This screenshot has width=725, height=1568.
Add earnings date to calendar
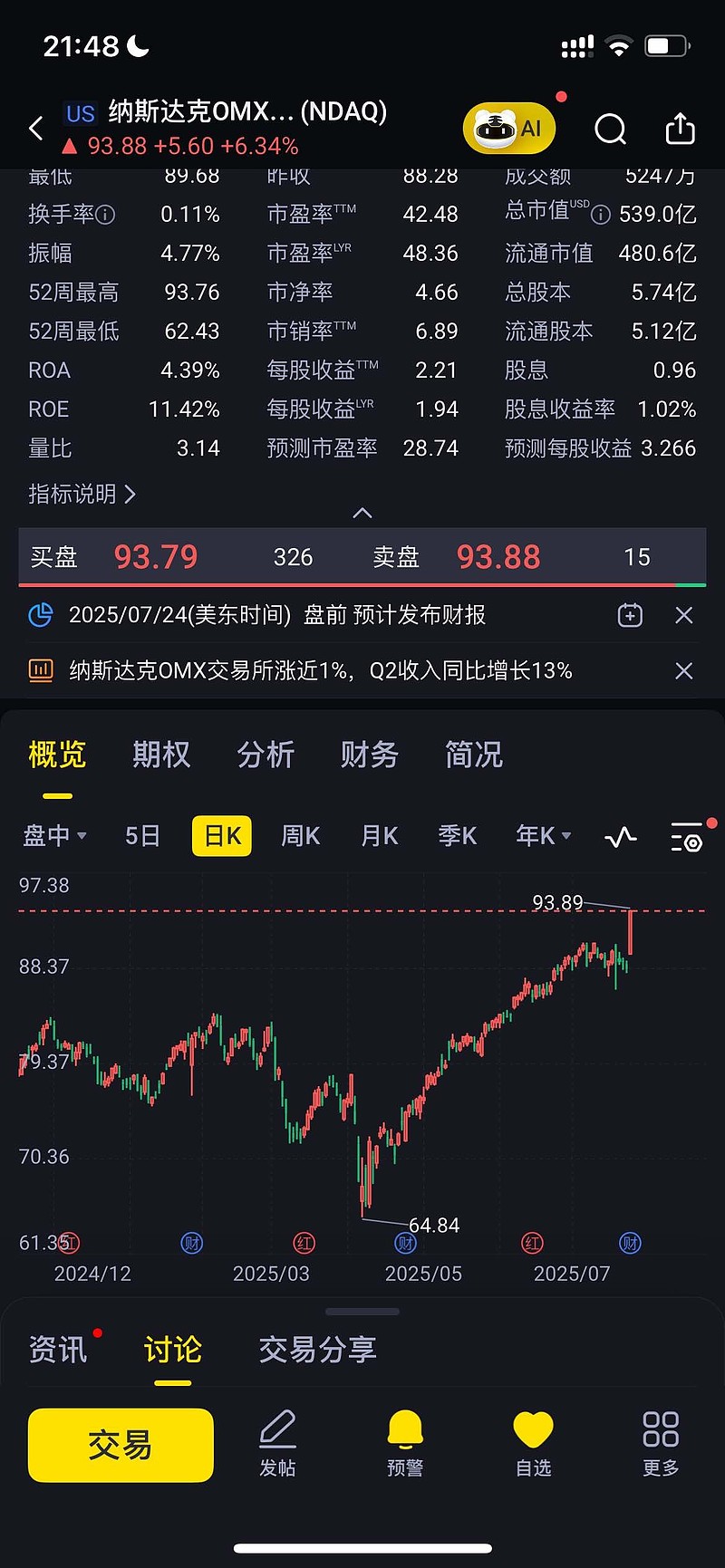(x=630, y=616)
